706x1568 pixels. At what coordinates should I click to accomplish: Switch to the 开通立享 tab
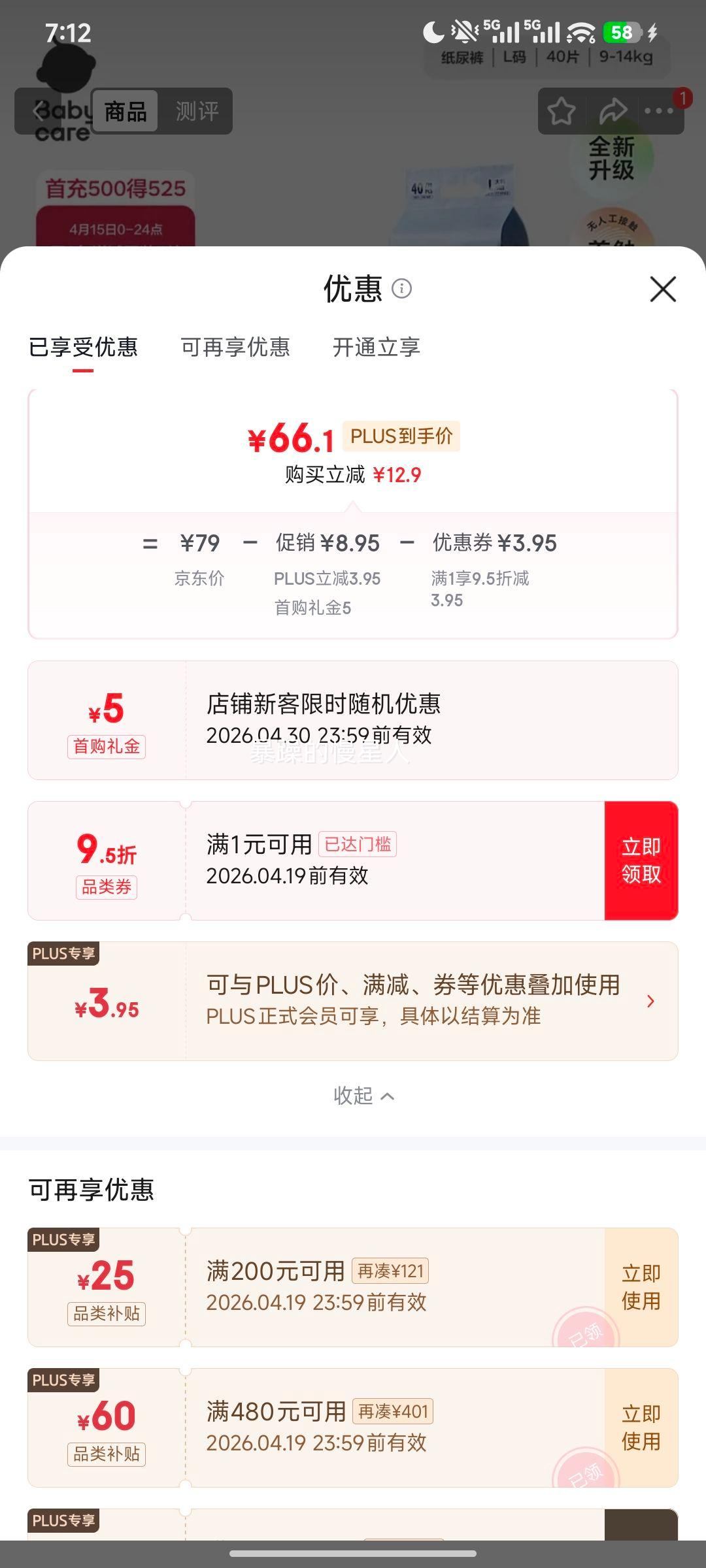pos(377,347)
